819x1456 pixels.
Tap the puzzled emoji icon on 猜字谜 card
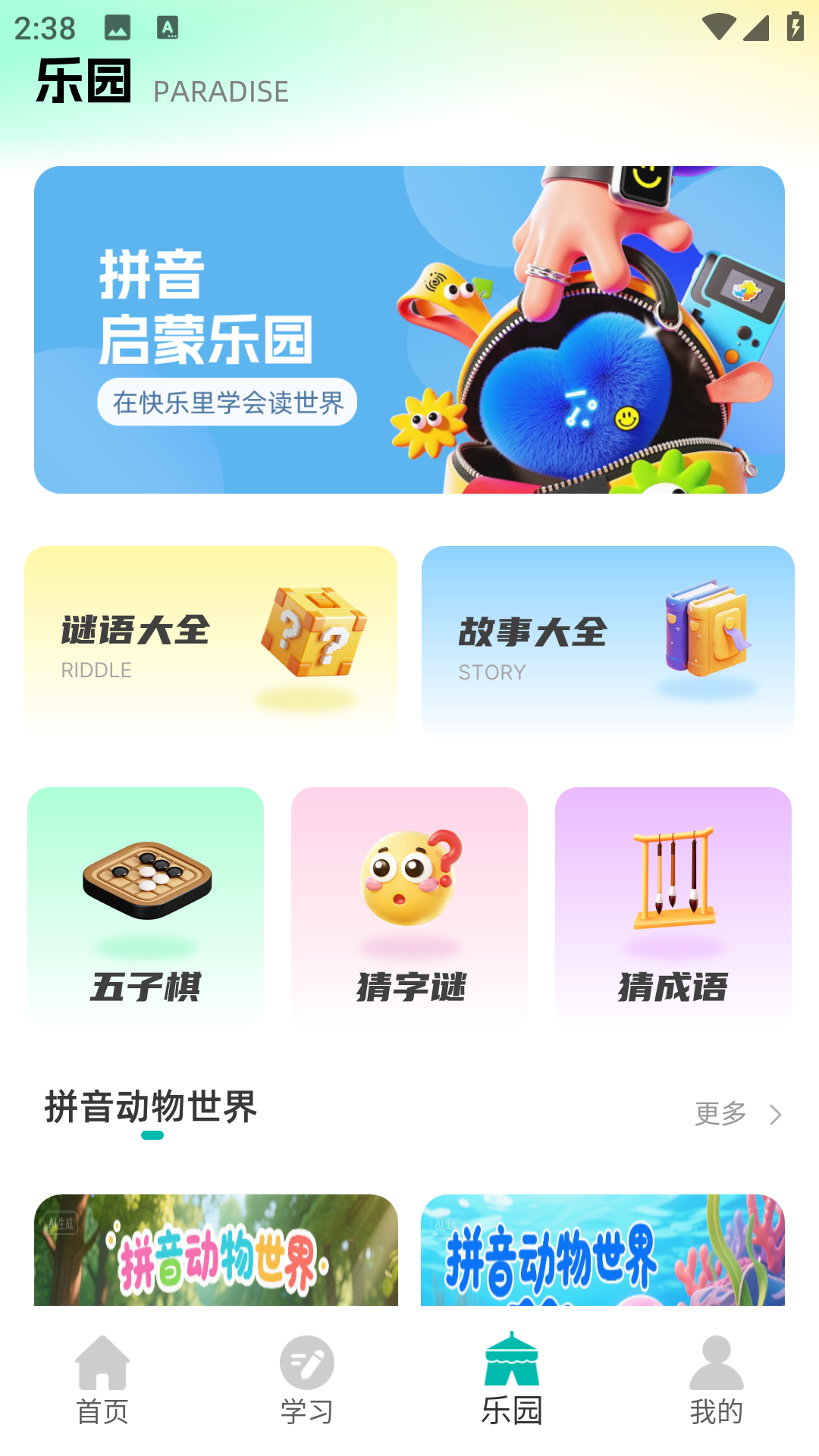[x=409, y=876]
